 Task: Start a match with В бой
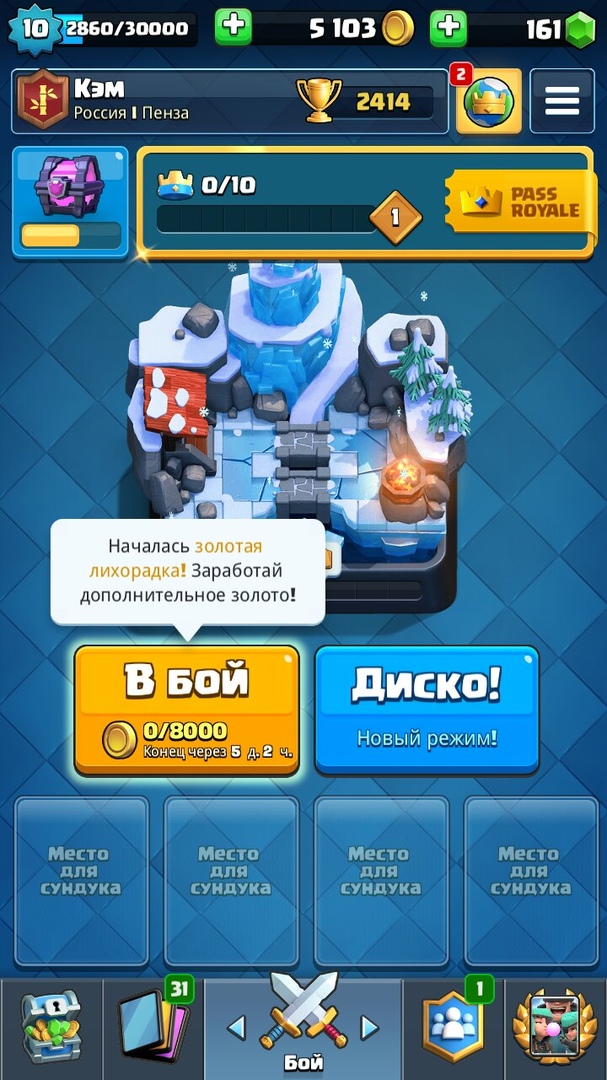pos(187,709)
